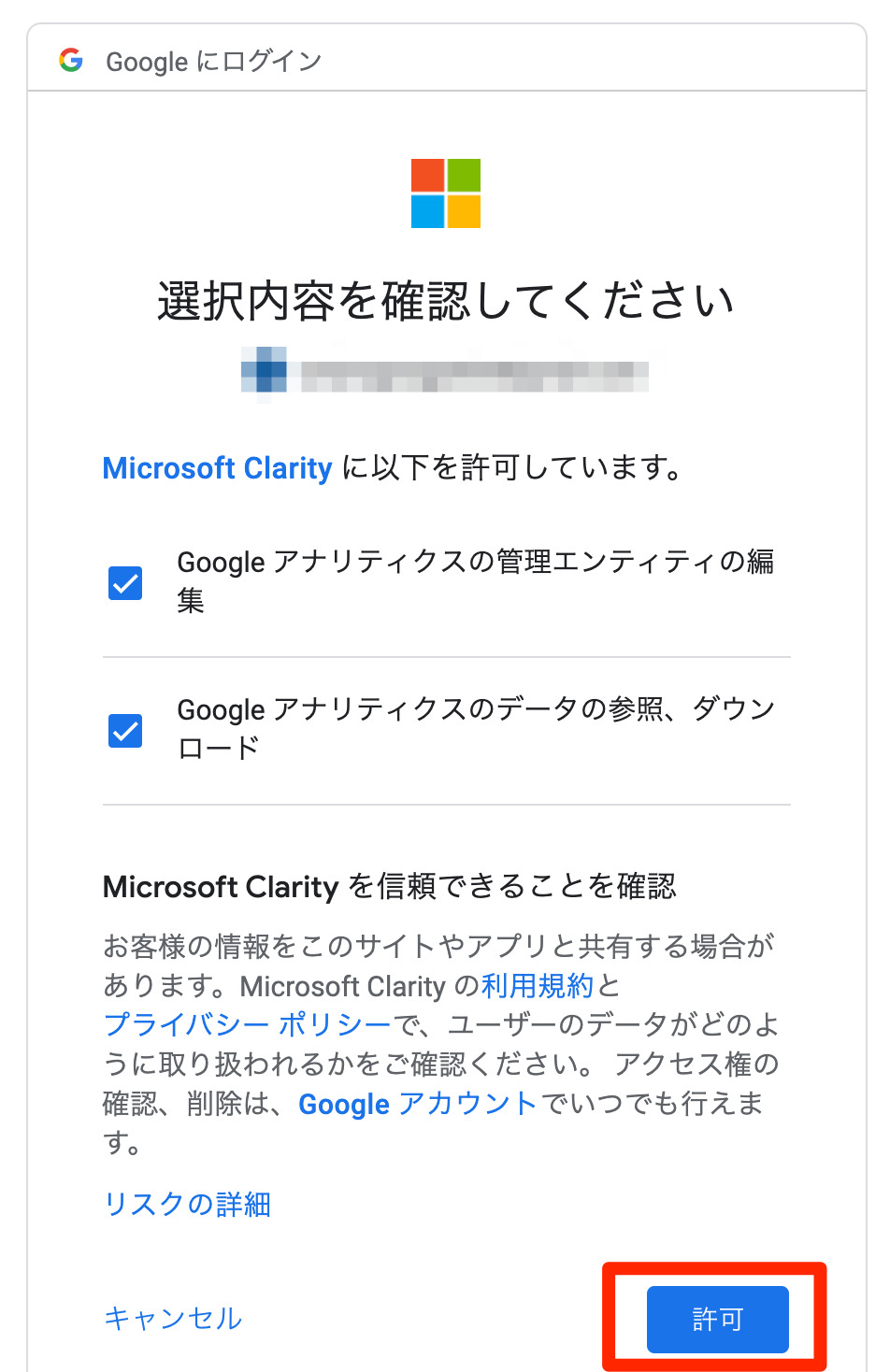Uncheck the データの参照、ダウンロード permission checkbox
The width and height of the screenshot is (890, 1372).
[125, 730]
